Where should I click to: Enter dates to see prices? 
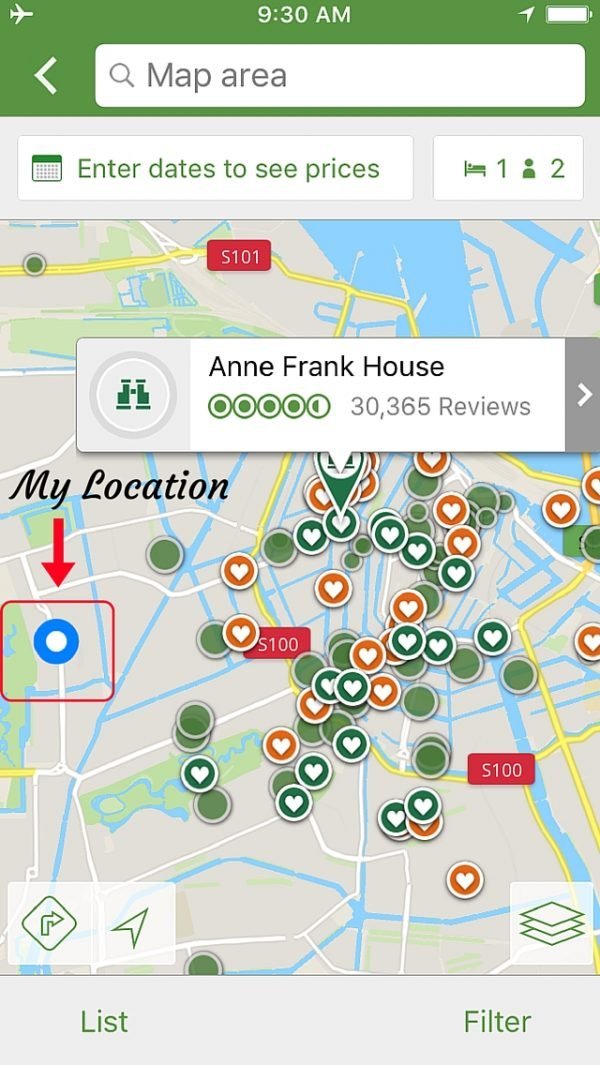click(215, 168)
